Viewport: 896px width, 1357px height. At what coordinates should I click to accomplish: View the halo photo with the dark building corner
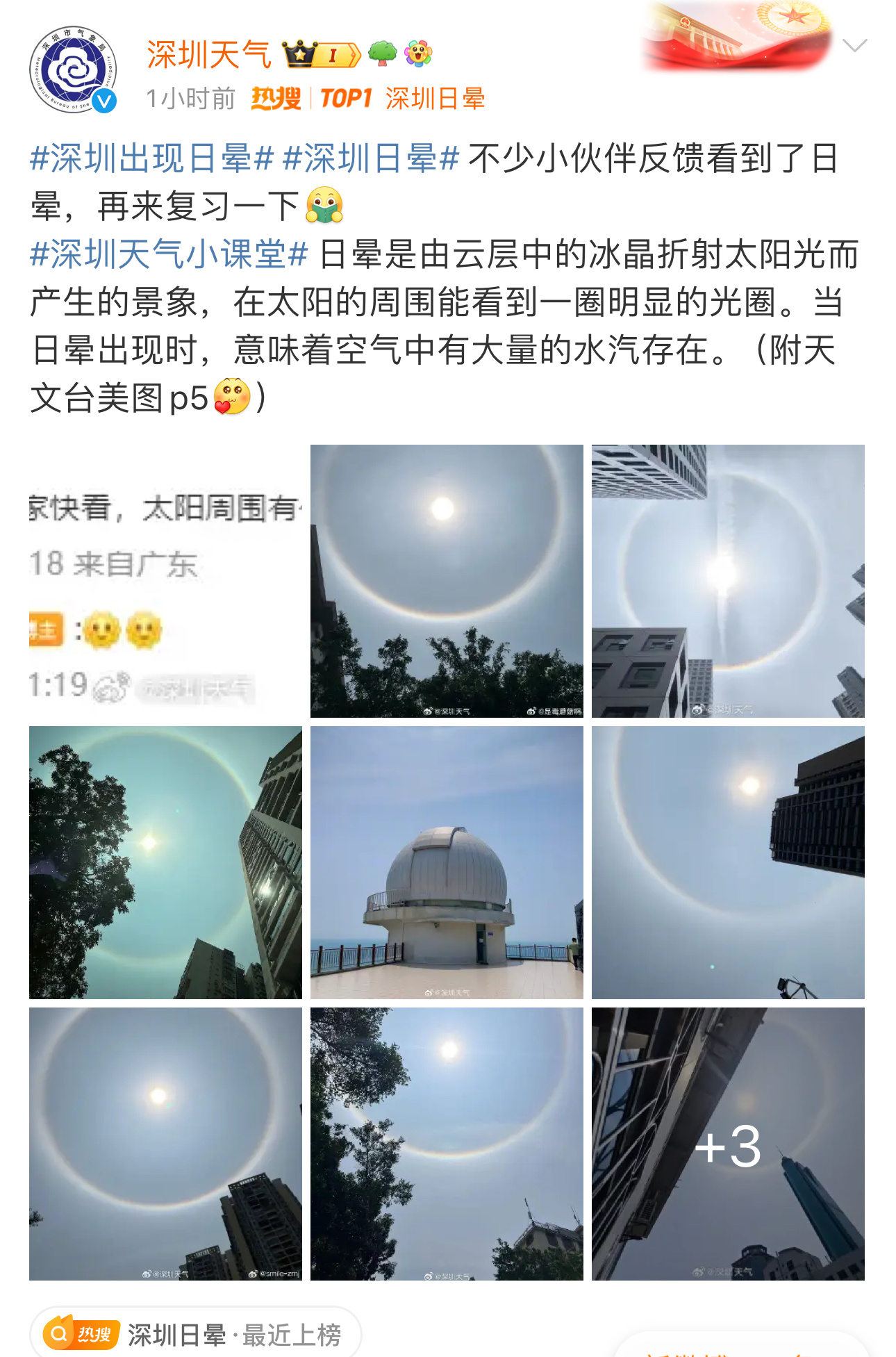(x=728, y=862)
